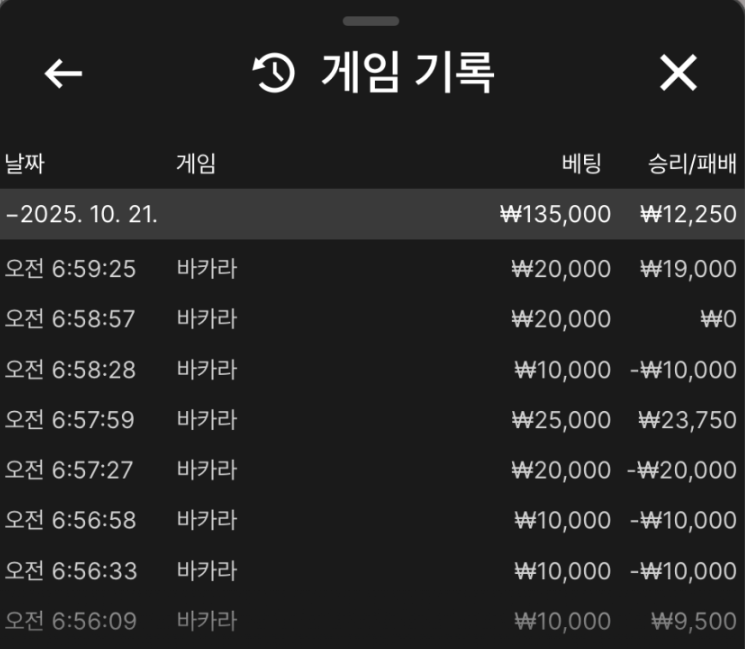Close the game history panel
745x649 pixels.
tap(678, 73)
